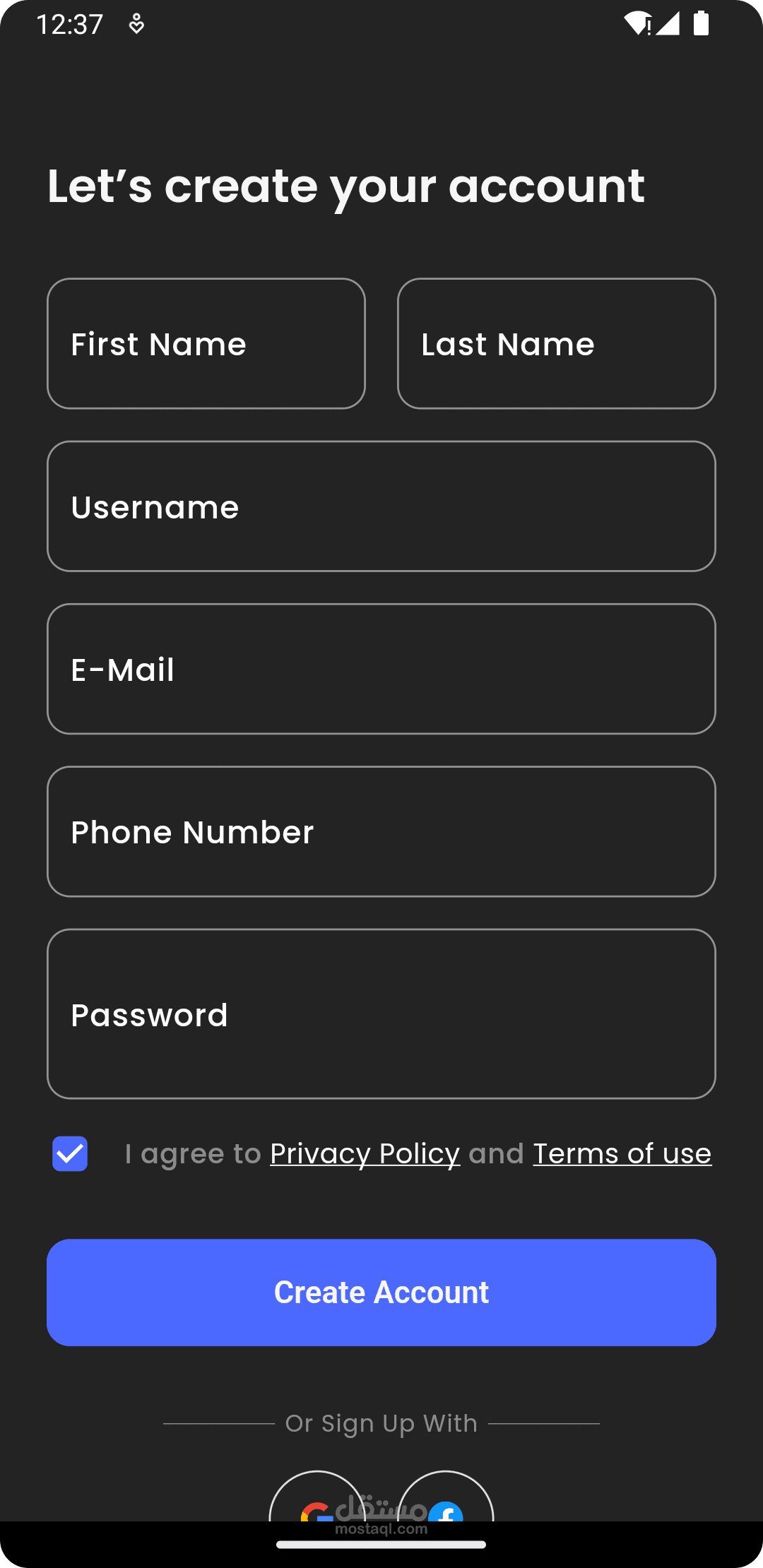Tap the Create Account button
Image resolution: width=763 pixels, height=1568 pixels.
[x=381, y=1293]
